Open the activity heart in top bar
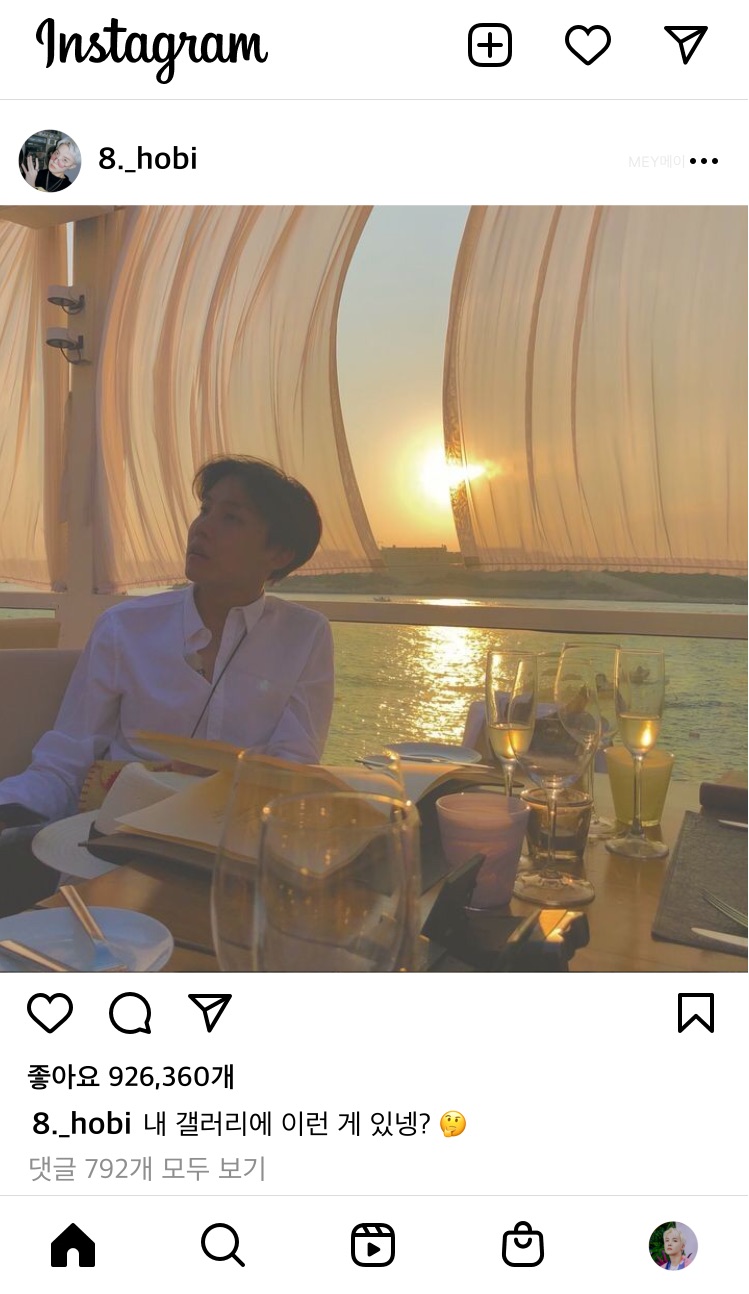The image size is (749, 1294). click(588, 46)
